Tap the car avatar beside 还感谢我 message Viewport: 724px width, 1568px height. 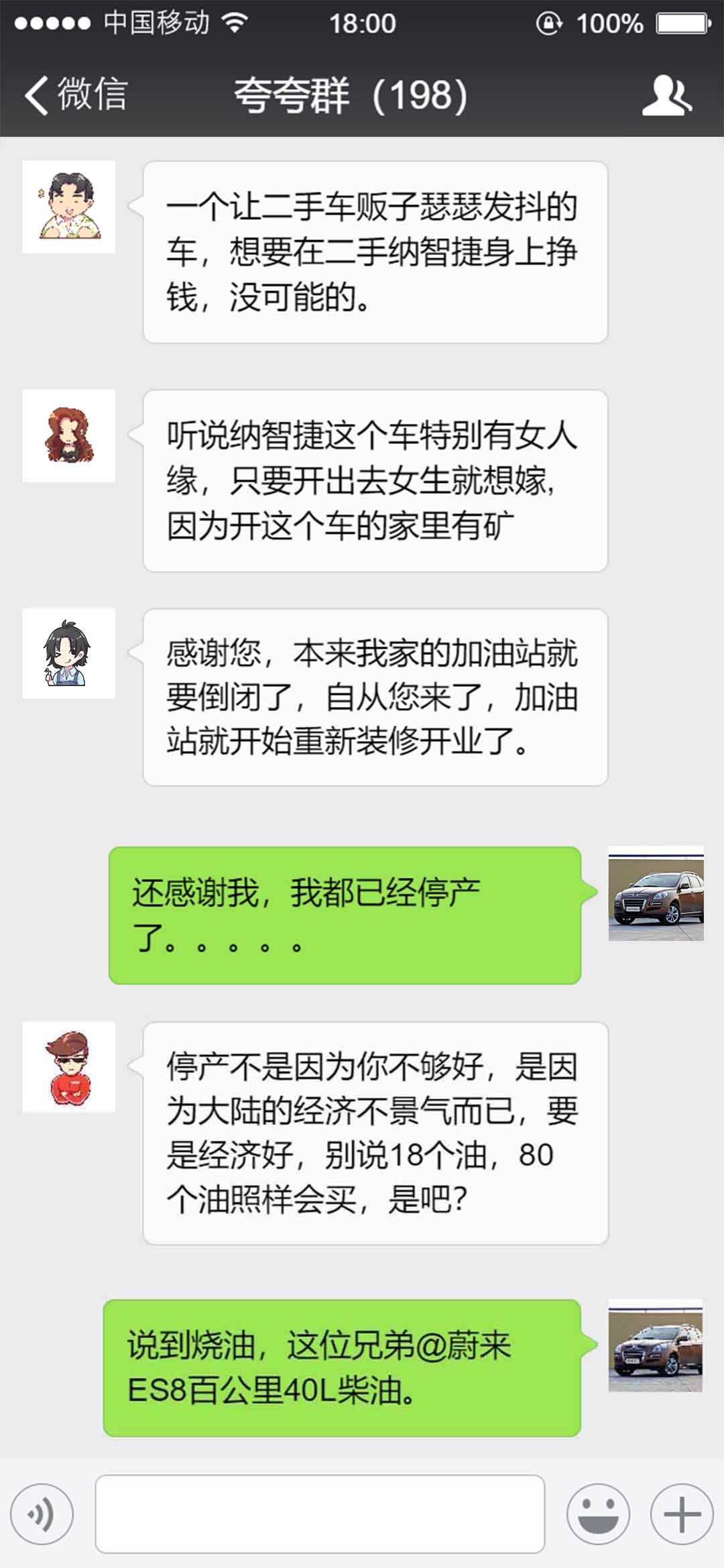click(x=656, y=893)
